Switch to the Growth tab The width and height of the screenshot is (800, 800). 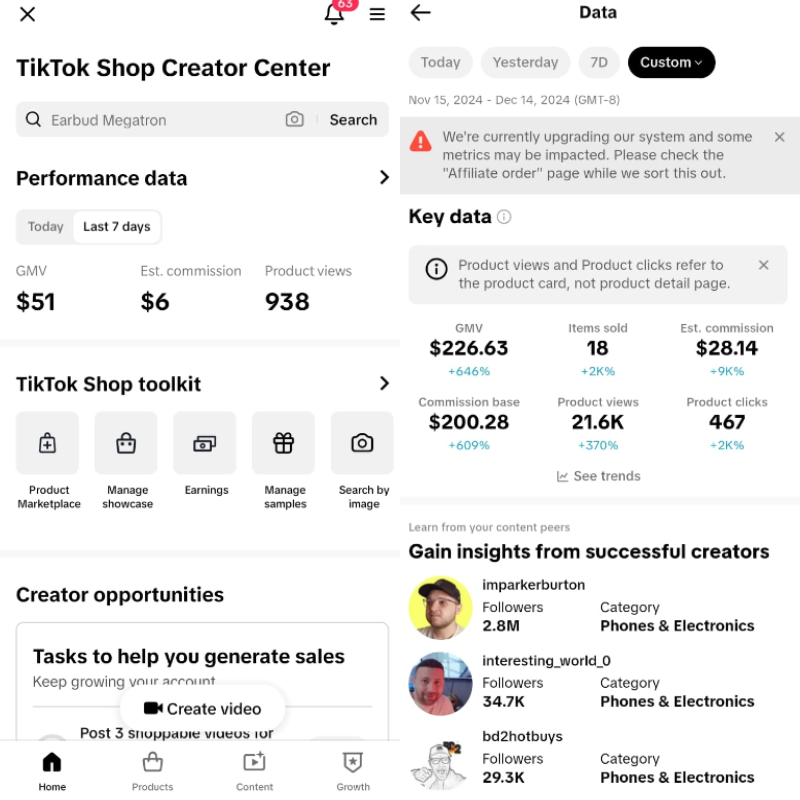tap(353, 770)
